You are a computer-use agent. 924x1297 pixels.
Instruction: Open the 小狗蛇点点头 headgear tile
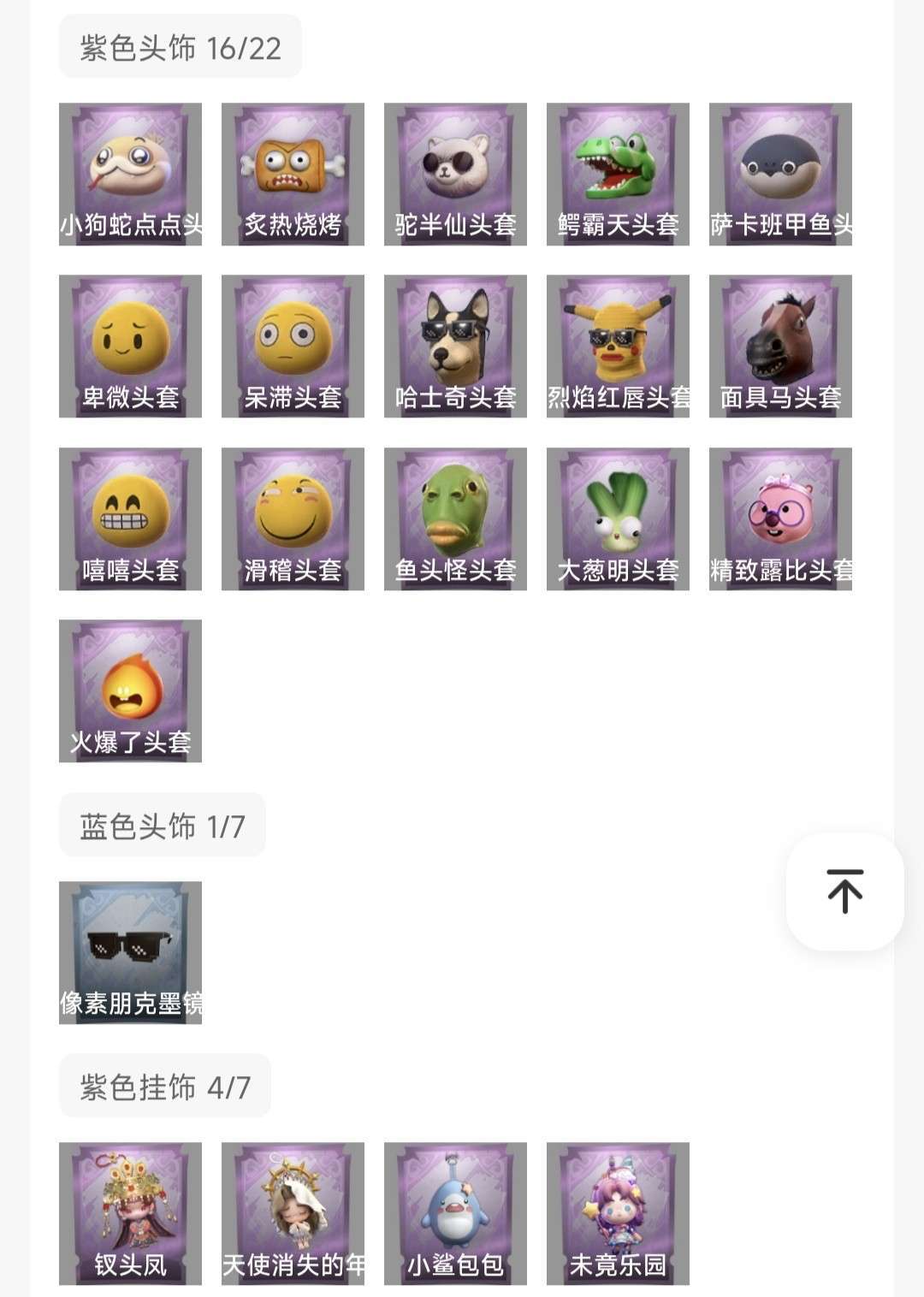[x=130, y=175]
